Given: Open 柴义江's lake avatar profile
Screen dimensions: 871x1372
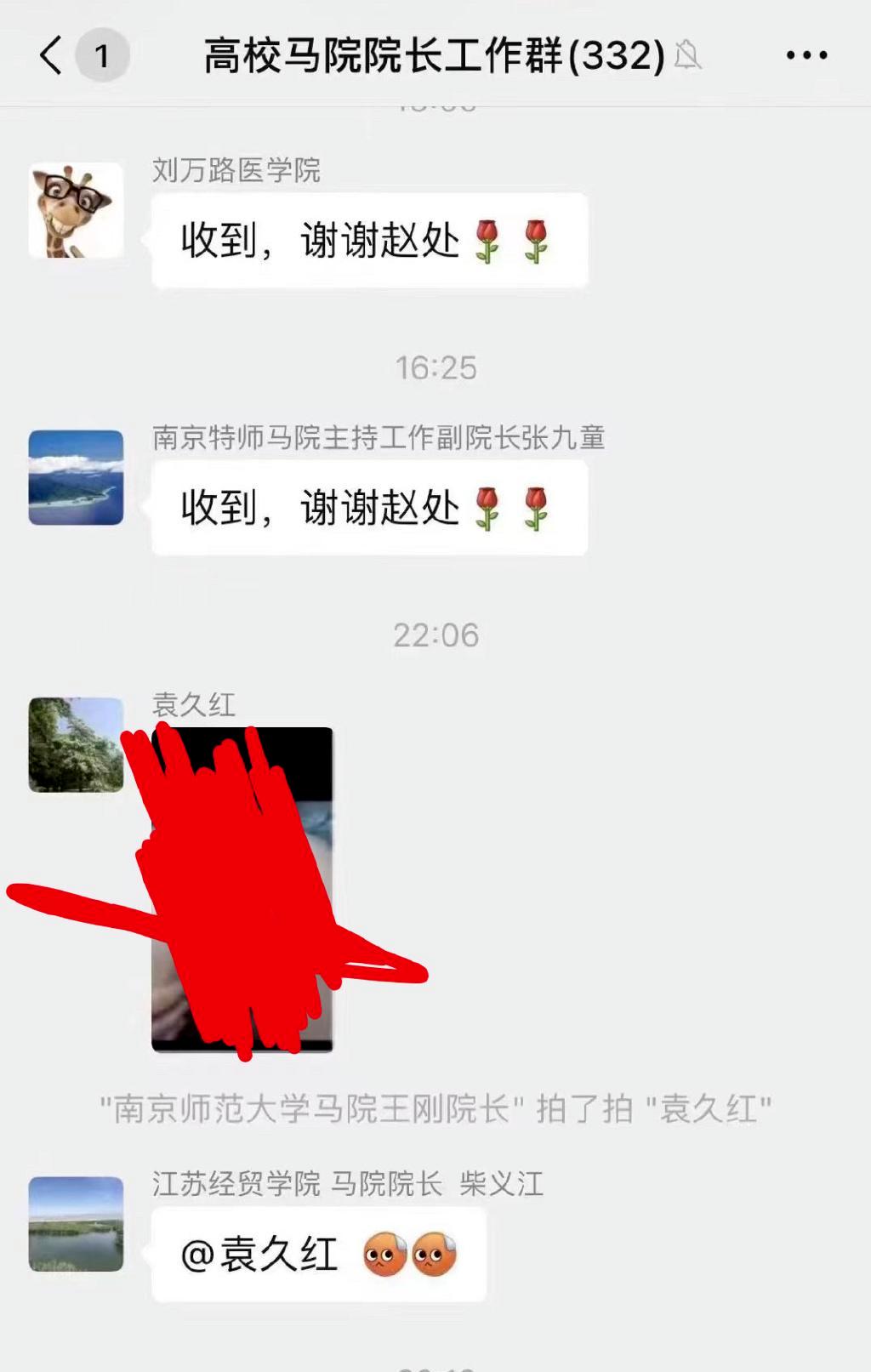Looking at the screenshot, I should [76, 1224].
